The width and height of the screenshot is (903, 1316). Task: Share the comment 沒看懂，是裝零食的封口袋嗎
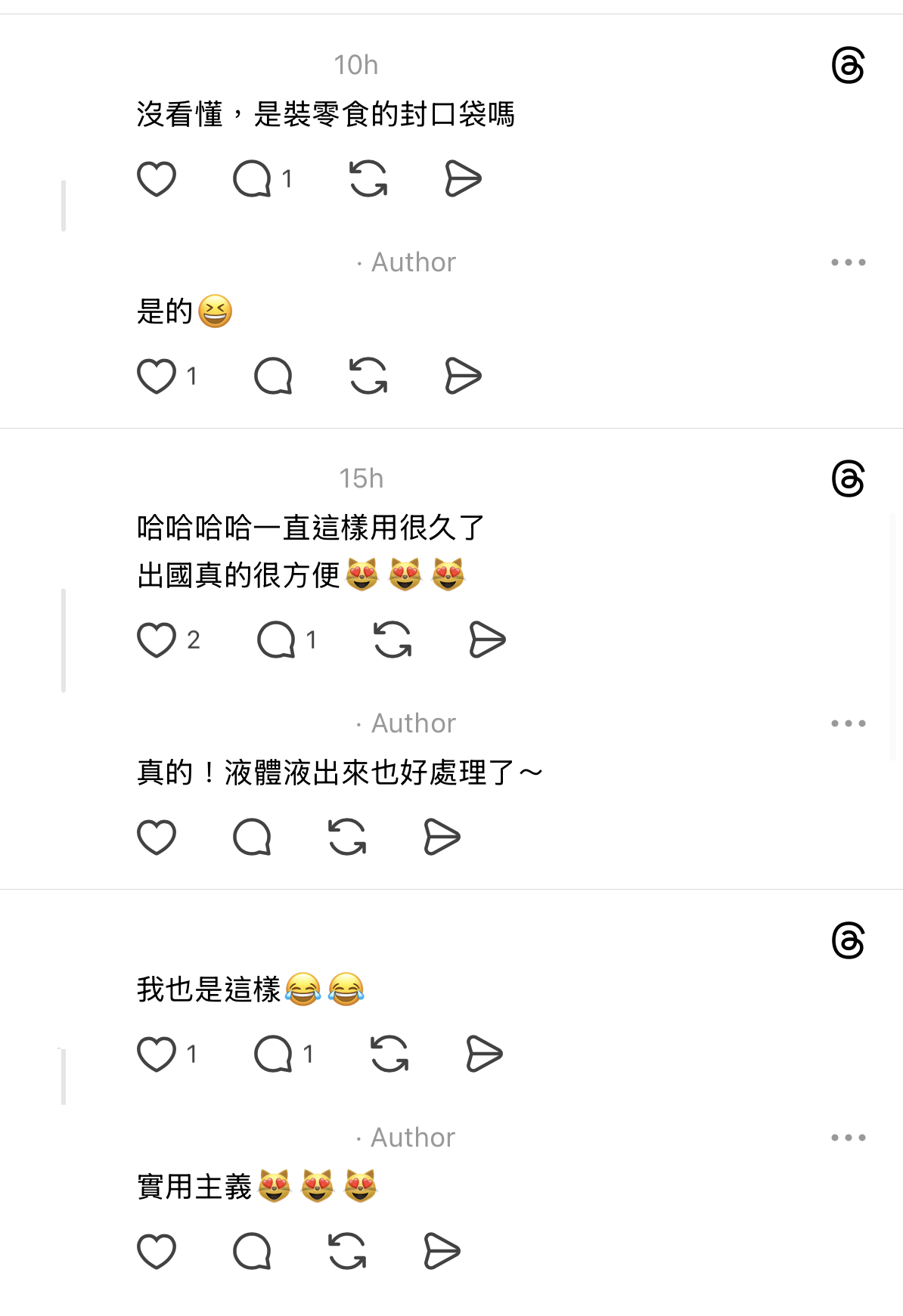coord(463,179)
